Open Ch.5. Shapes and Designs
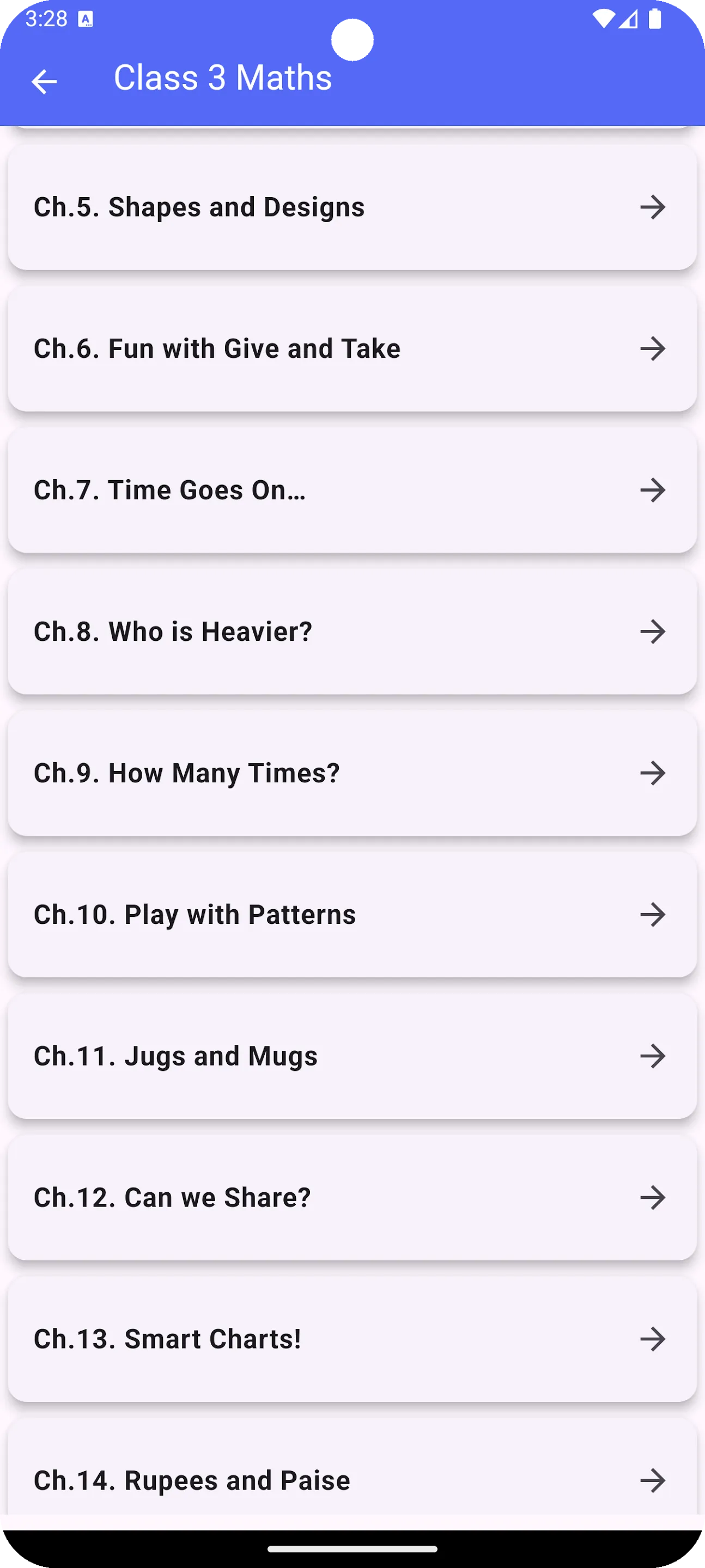 [352, 207]
